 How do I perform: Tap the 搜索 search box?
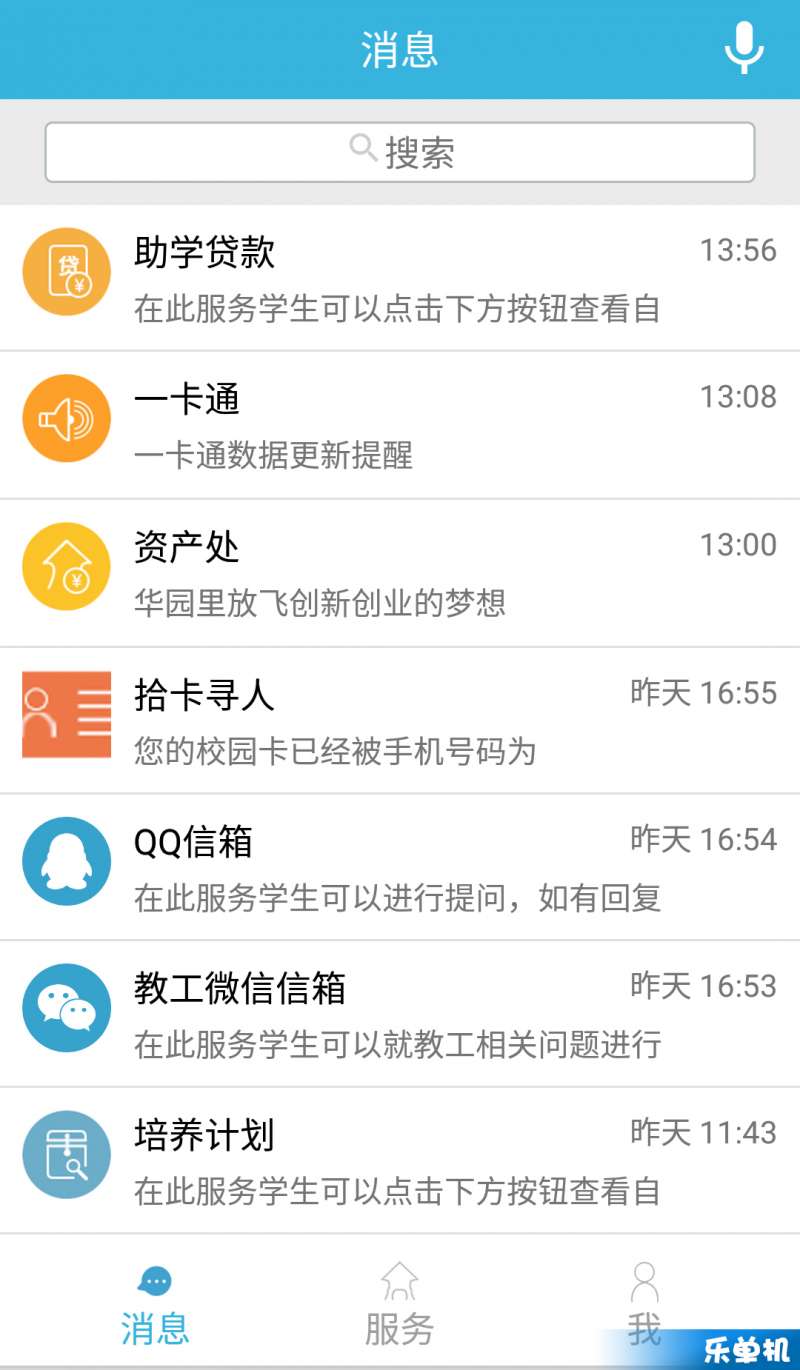(400, 152)
